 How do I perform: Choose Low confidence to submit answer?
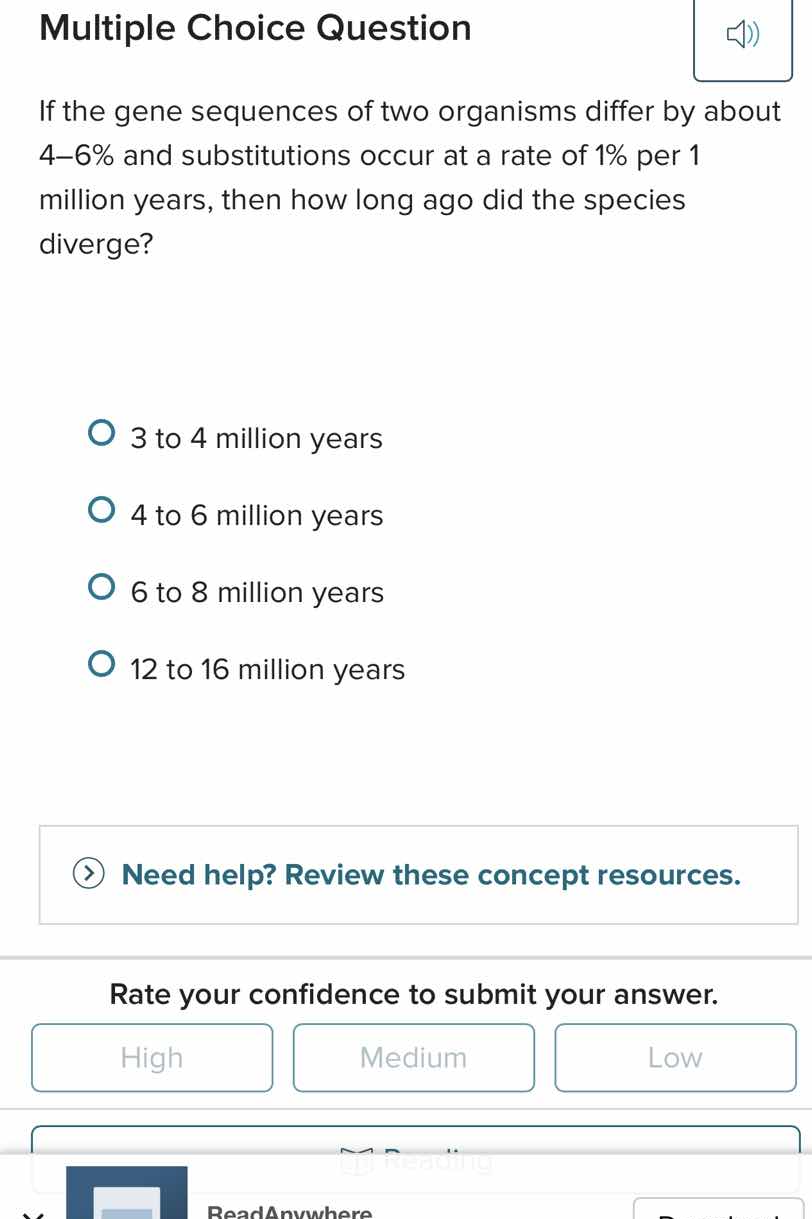tap(675, 1057)
